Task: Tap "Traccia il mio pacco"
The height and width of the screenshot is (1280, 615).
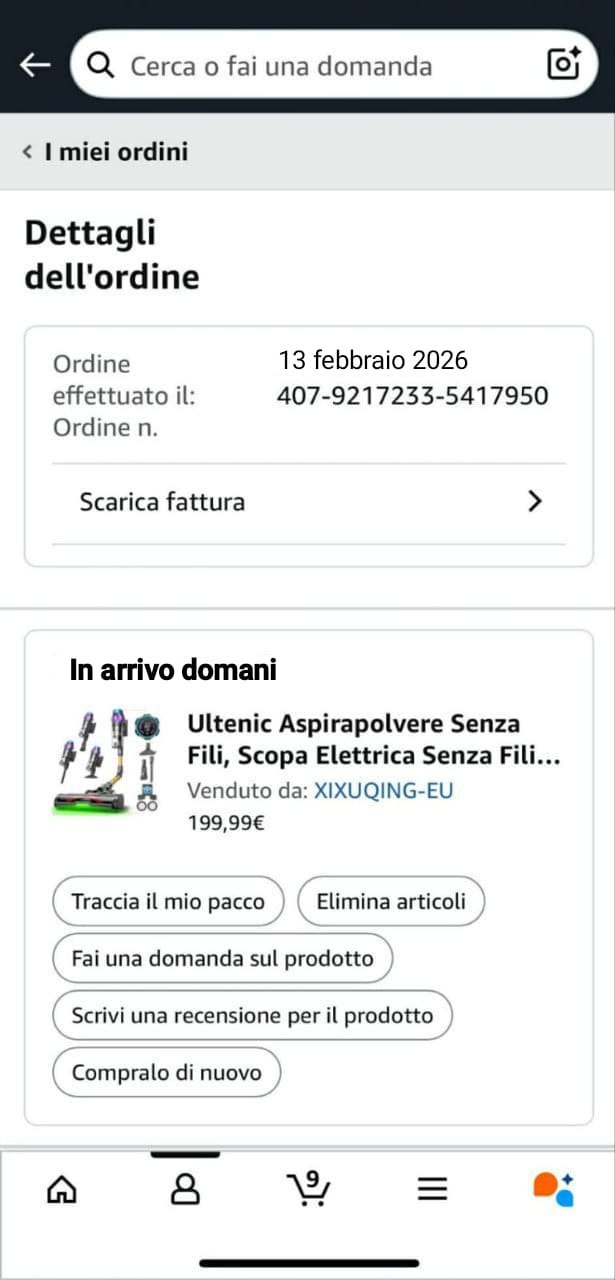Action: [x=168, y=902]
